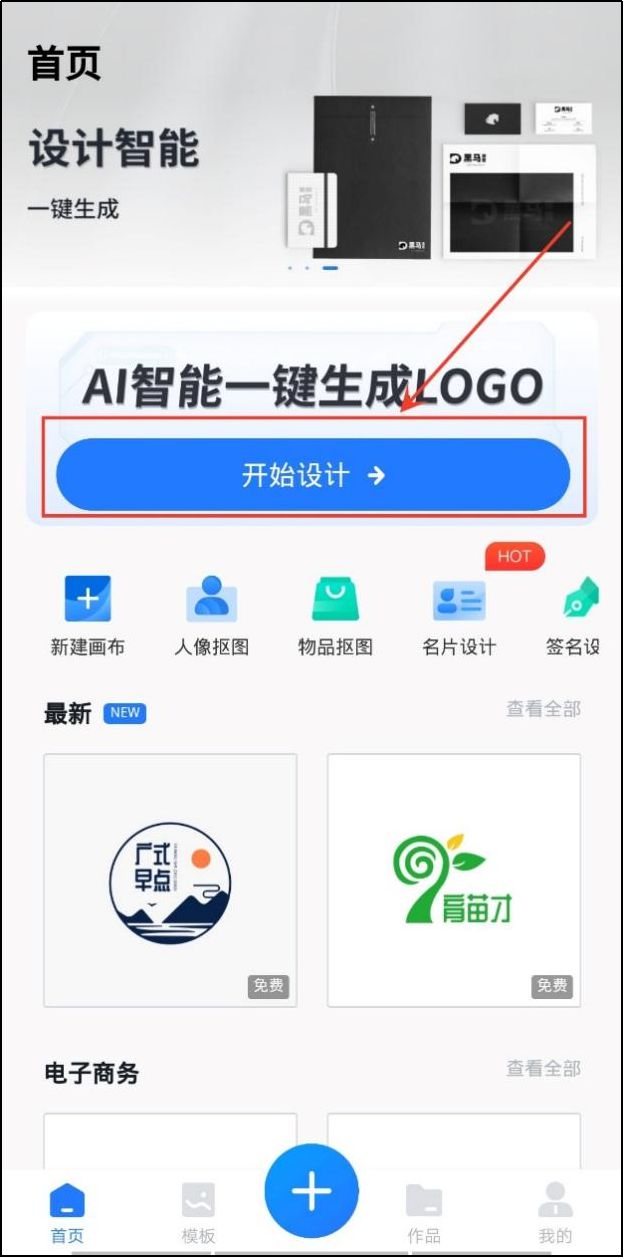The height and width of the screenshot is (1258, 625).
Task: Open the 物品抠图 object cutout tool
Action: (x=335, y=615)
